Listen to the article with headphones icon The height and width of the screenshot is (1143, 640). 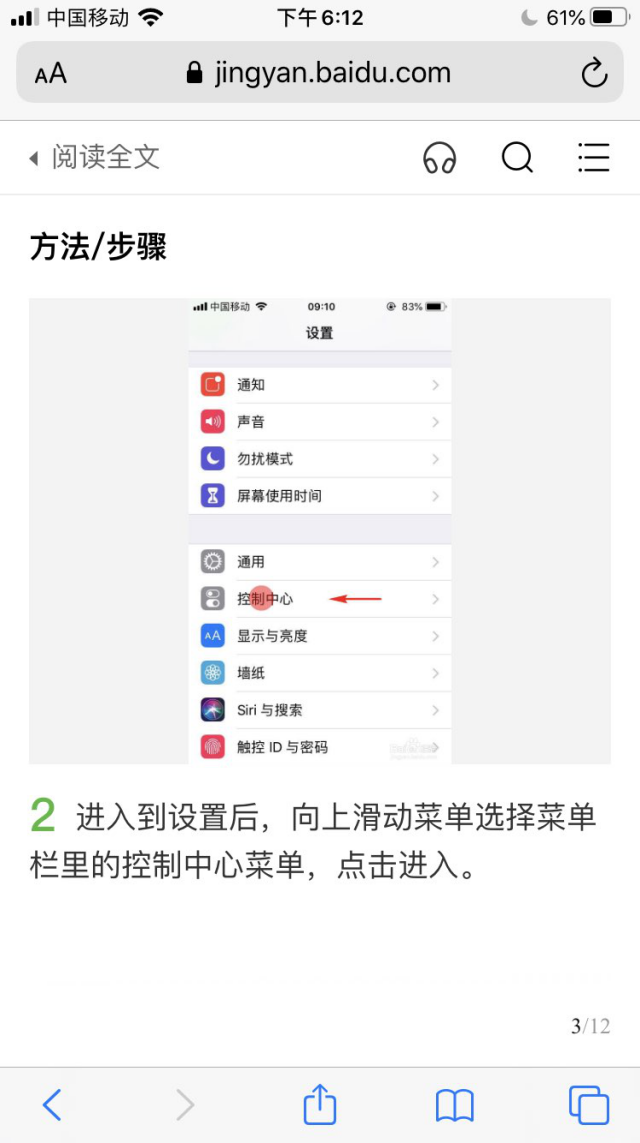(440, 157)
